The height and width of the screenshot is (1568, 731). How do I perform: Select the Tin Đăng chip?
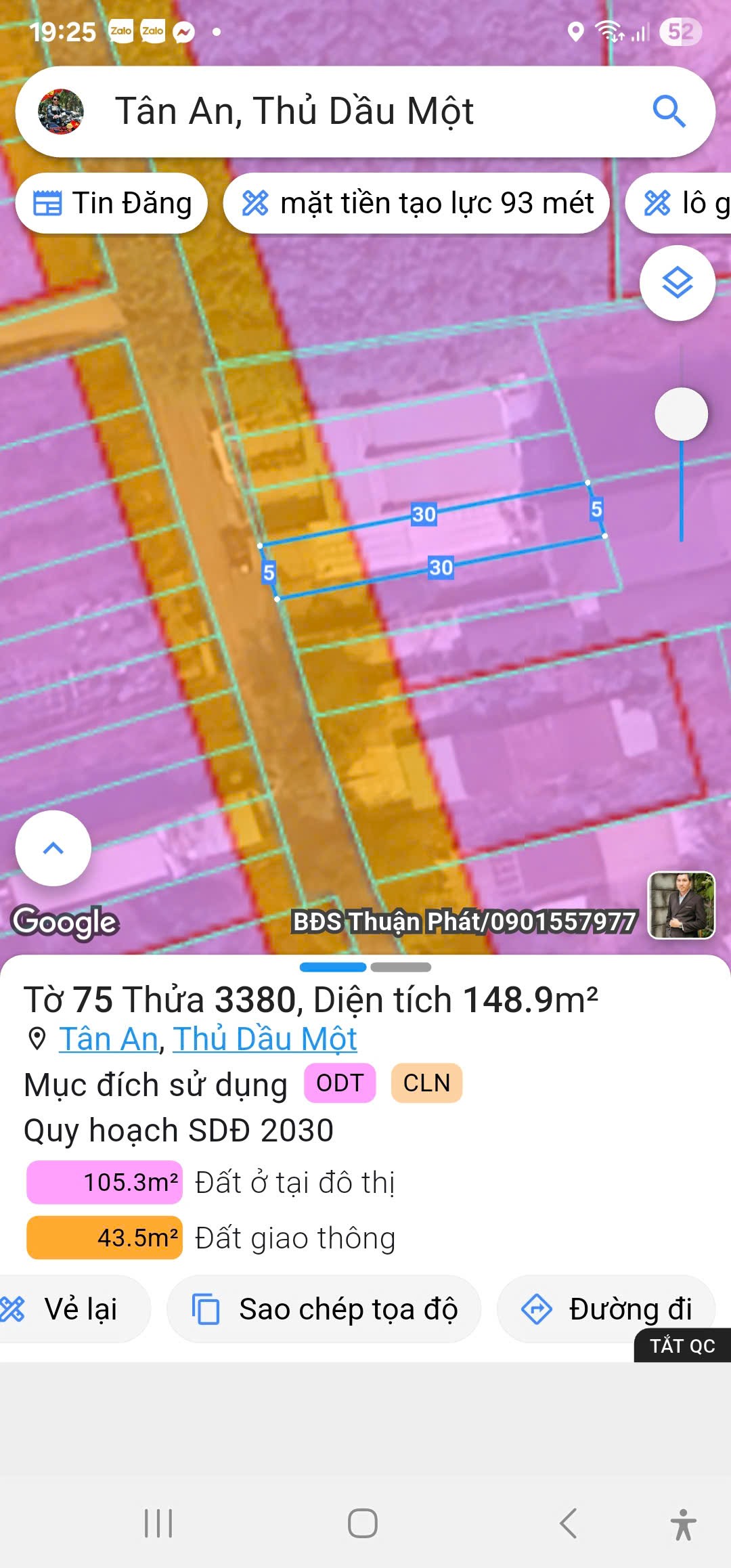[x=112, y=203]
